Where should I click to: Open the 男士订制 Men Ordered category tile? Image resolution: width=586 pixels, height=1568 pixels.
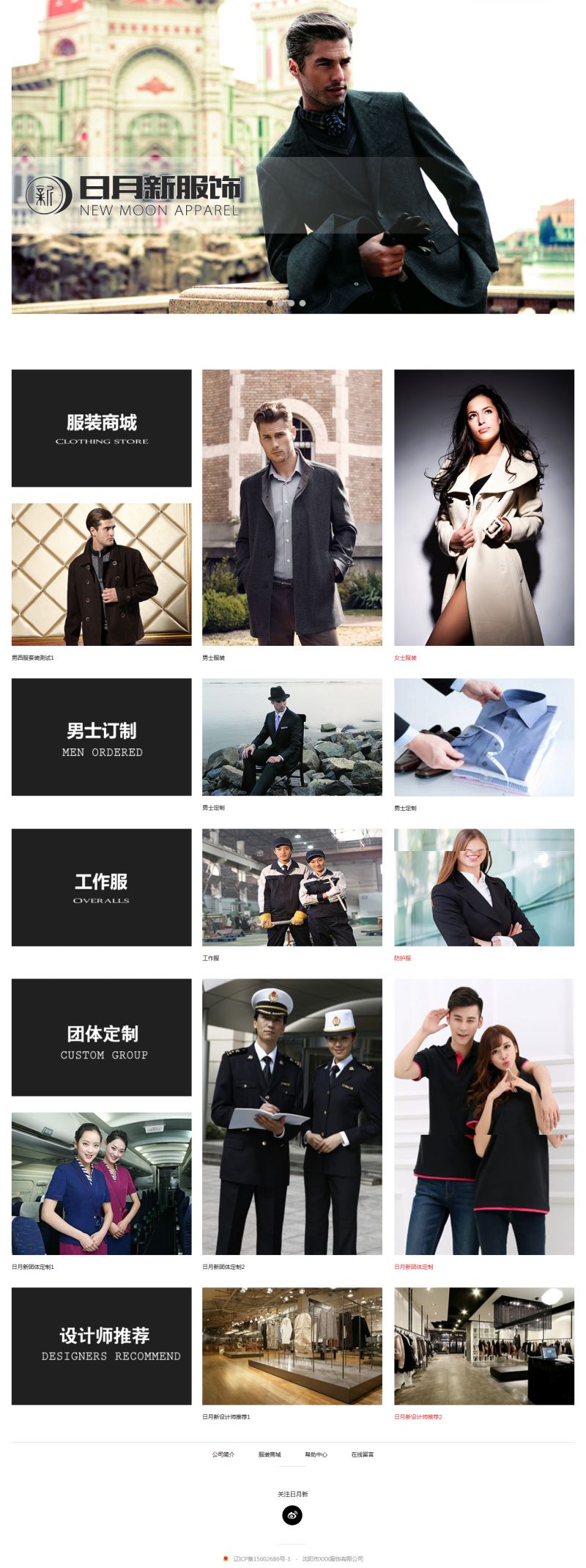pyautogui.click(x=101, y=737)
